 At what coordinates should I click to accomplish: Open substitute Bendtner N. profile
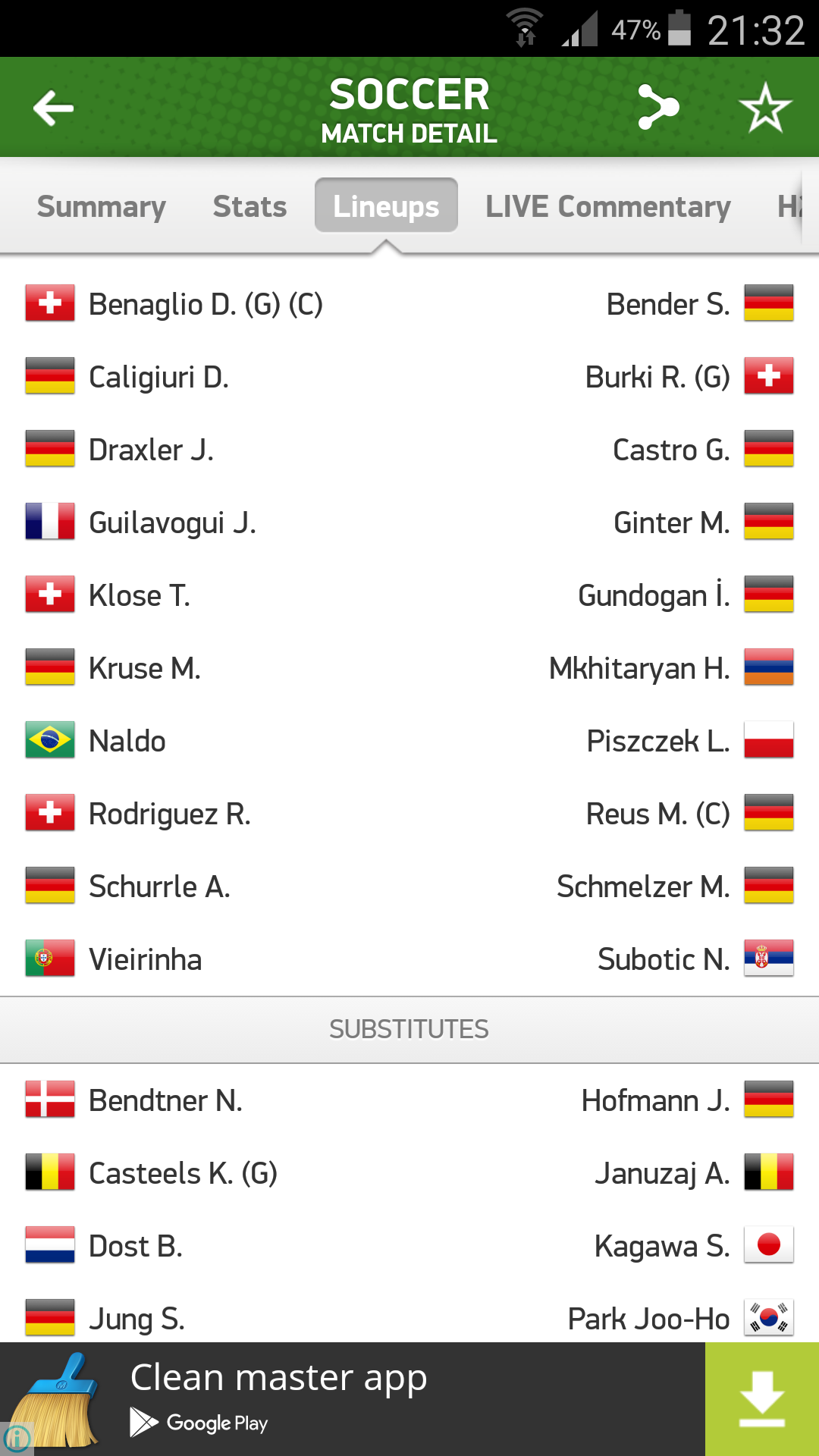coord(165,1100)
